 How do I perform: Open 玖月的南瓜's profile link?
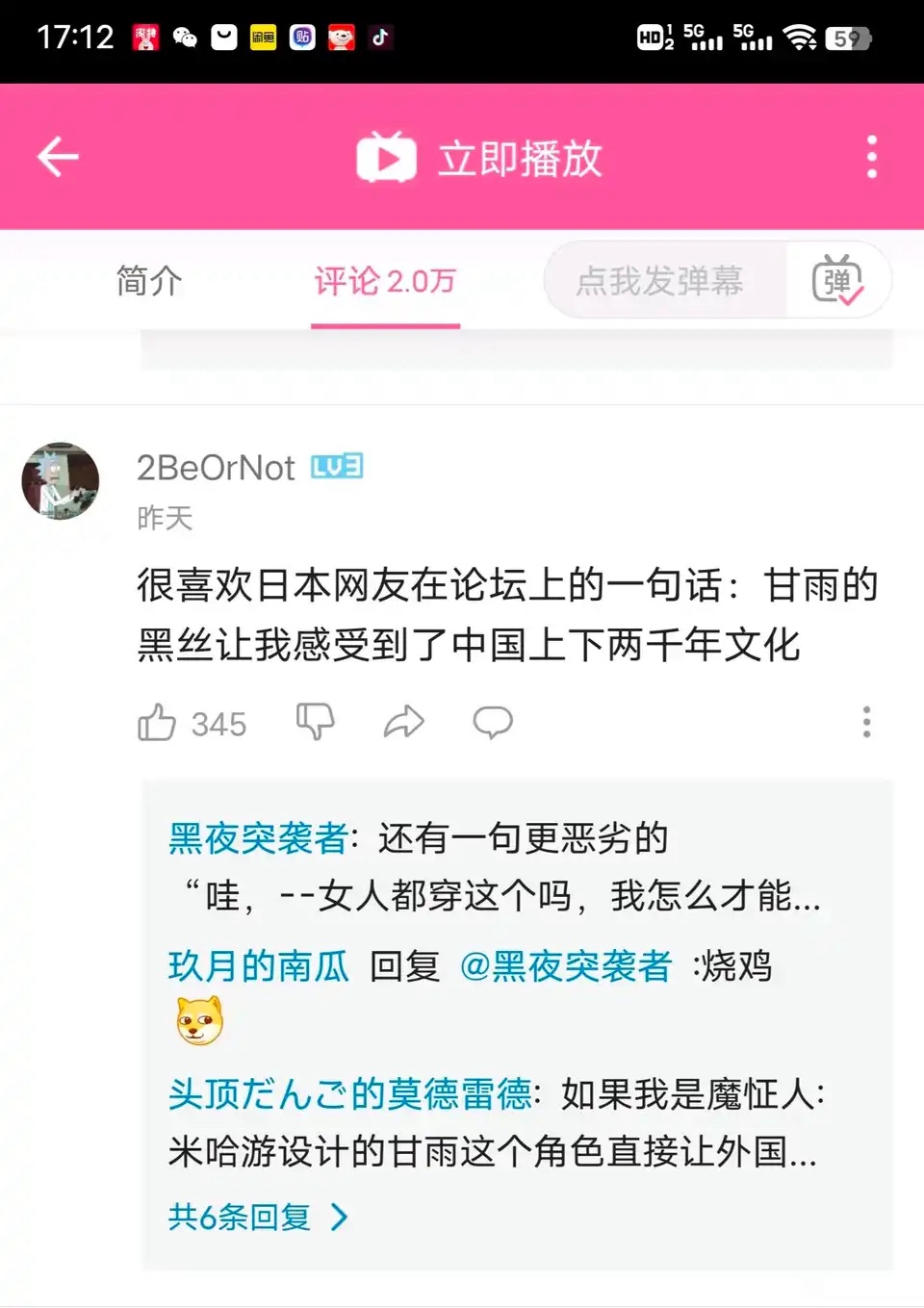click(x=259, y=965)
